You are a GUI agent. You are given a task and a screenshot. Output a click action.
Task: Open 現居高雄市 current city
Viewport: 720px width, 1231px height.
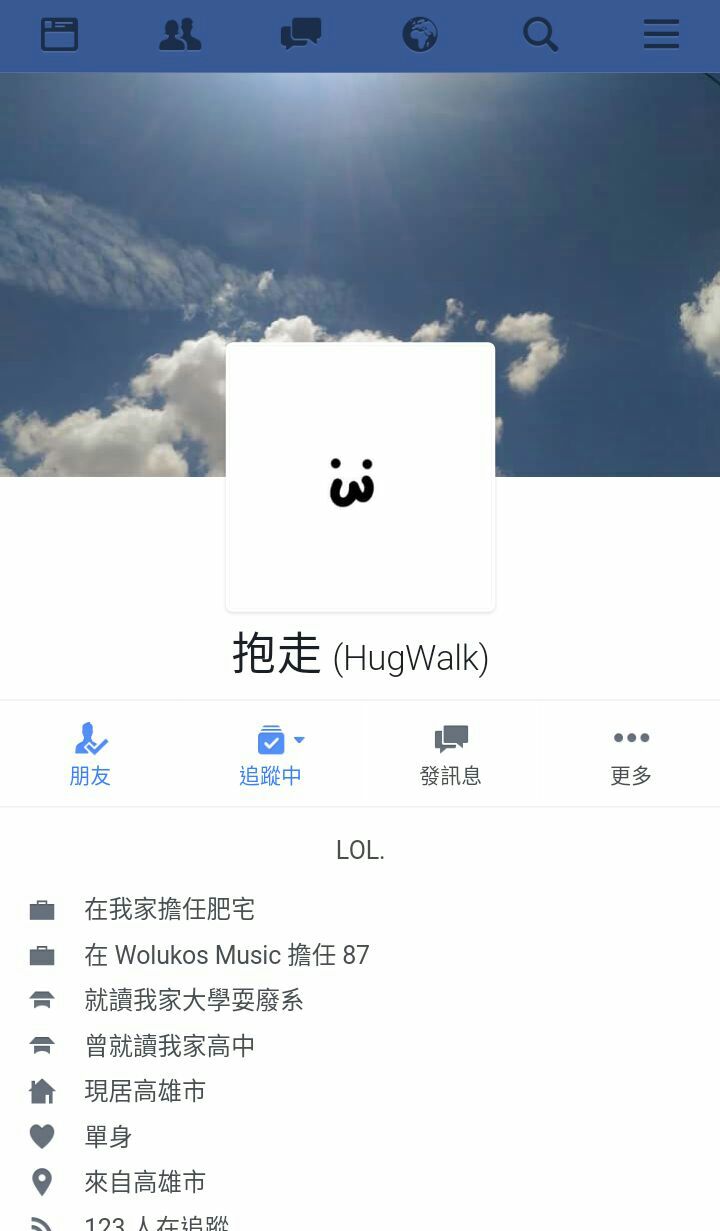[x=146, y=1091]
